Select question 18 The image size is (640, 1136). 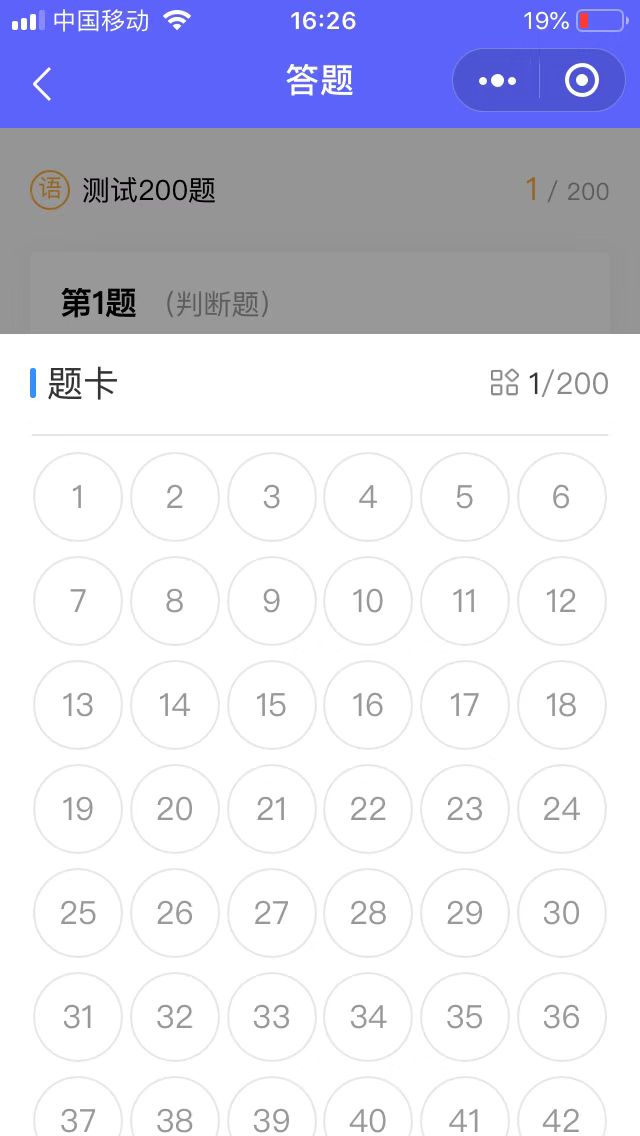pos(562,705)
